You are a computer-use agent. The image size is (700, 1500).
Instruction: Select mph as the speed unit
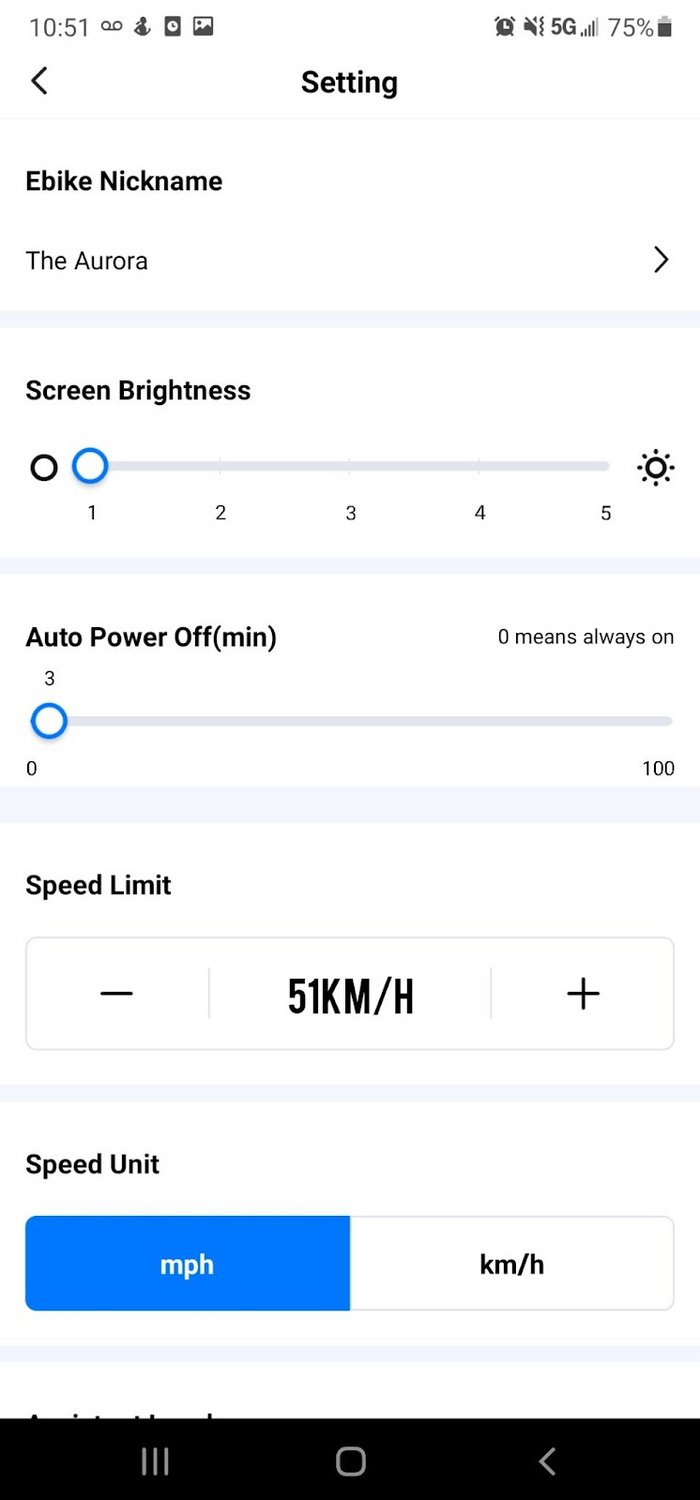[x=188, y=1264]
